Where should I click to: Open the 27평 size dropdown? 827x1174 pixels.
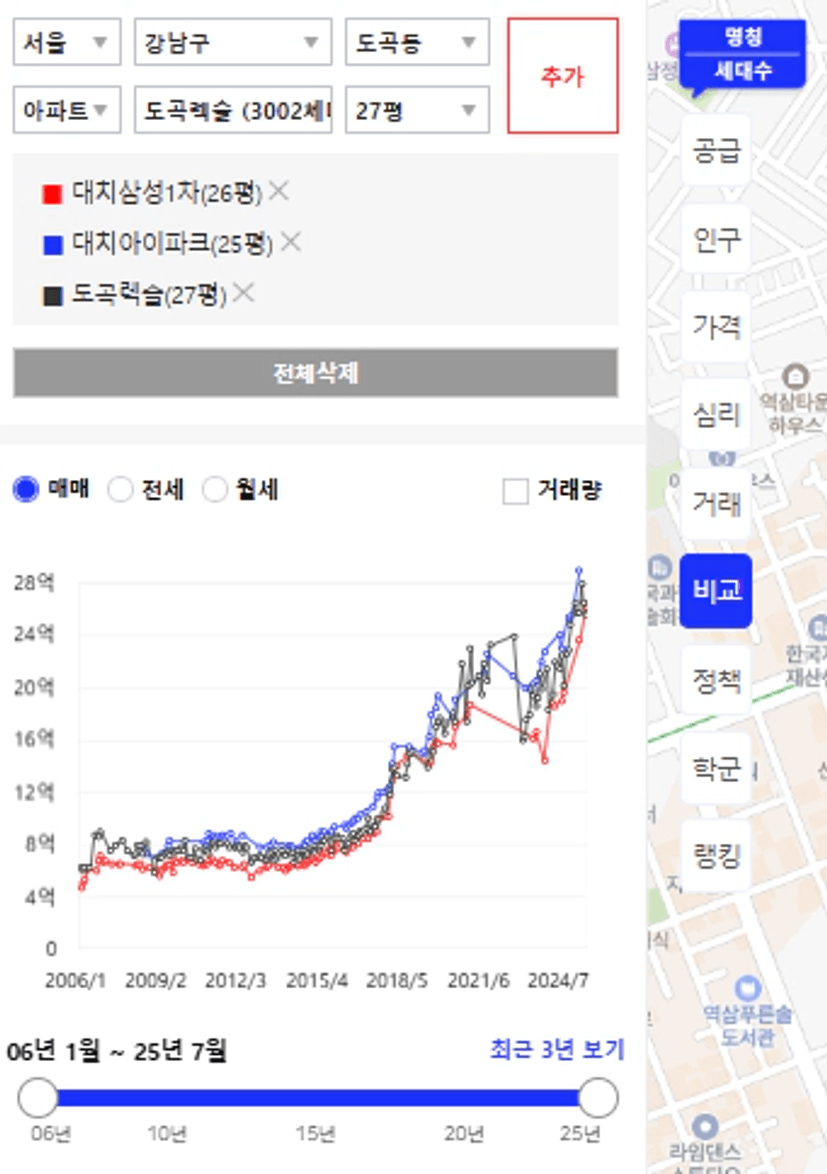pyautogui.click(x=417, y=110)
